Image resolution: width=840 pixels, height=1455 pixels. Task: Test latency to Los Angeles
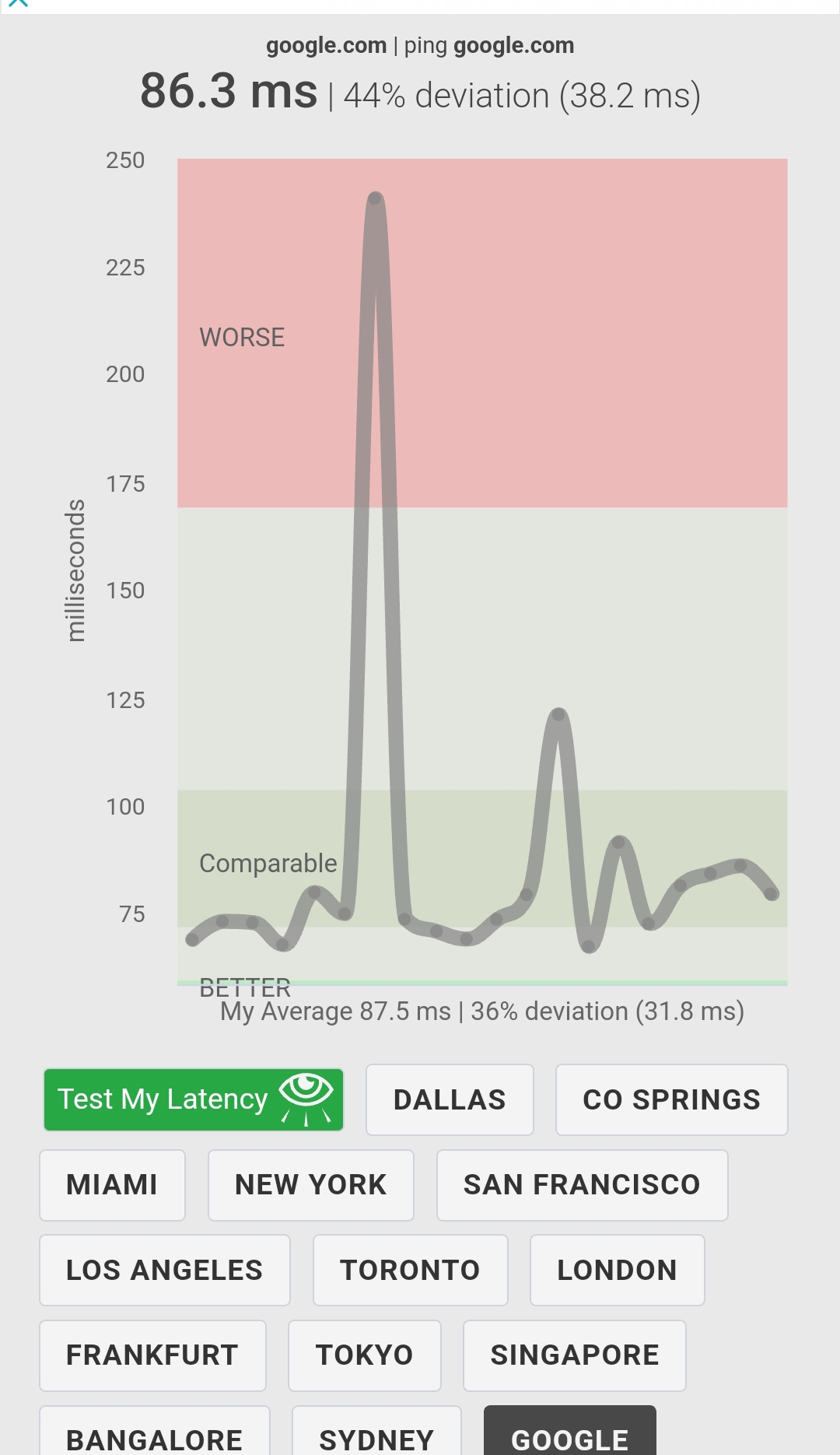coord(164,1270)
